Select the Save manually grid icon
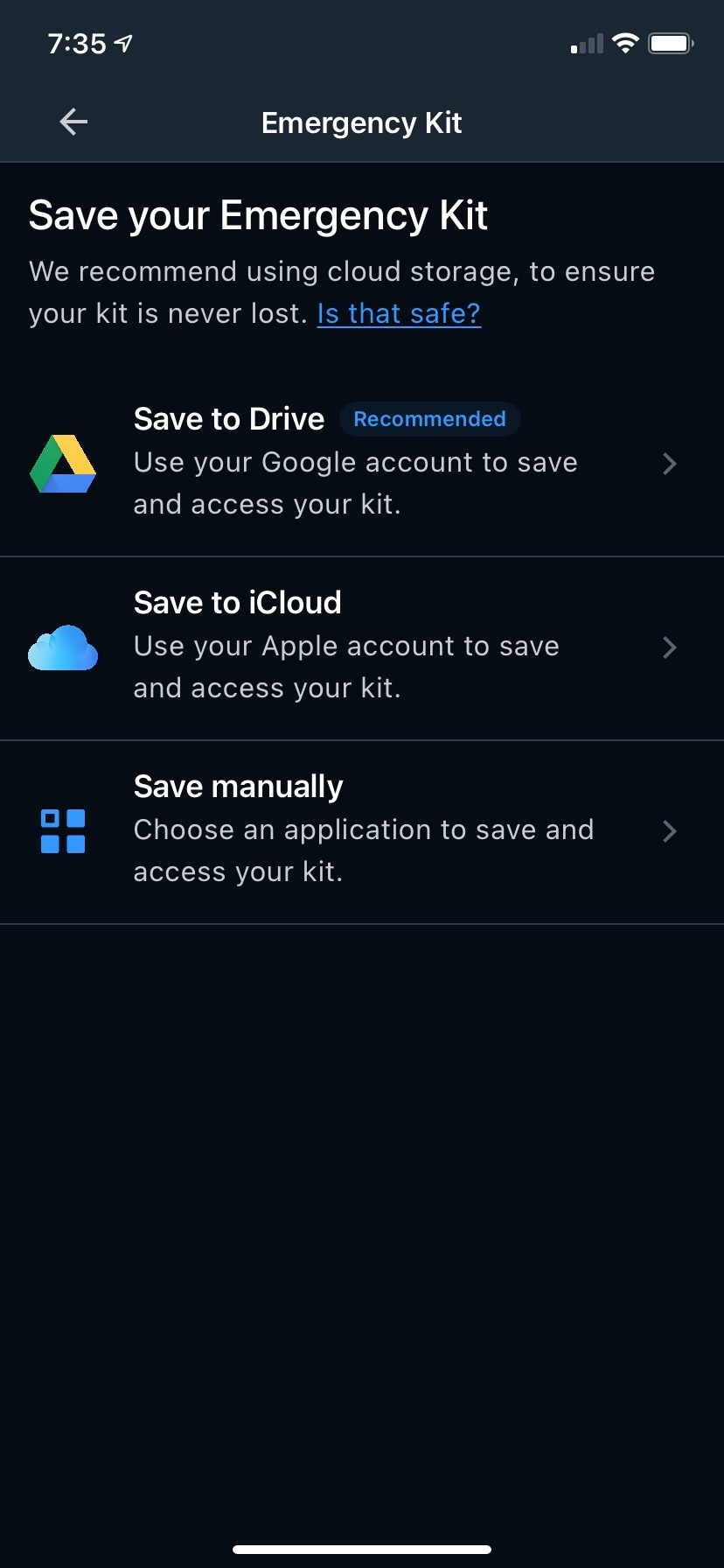Viewport: 724px width, 1568px height. click(62, 831)
